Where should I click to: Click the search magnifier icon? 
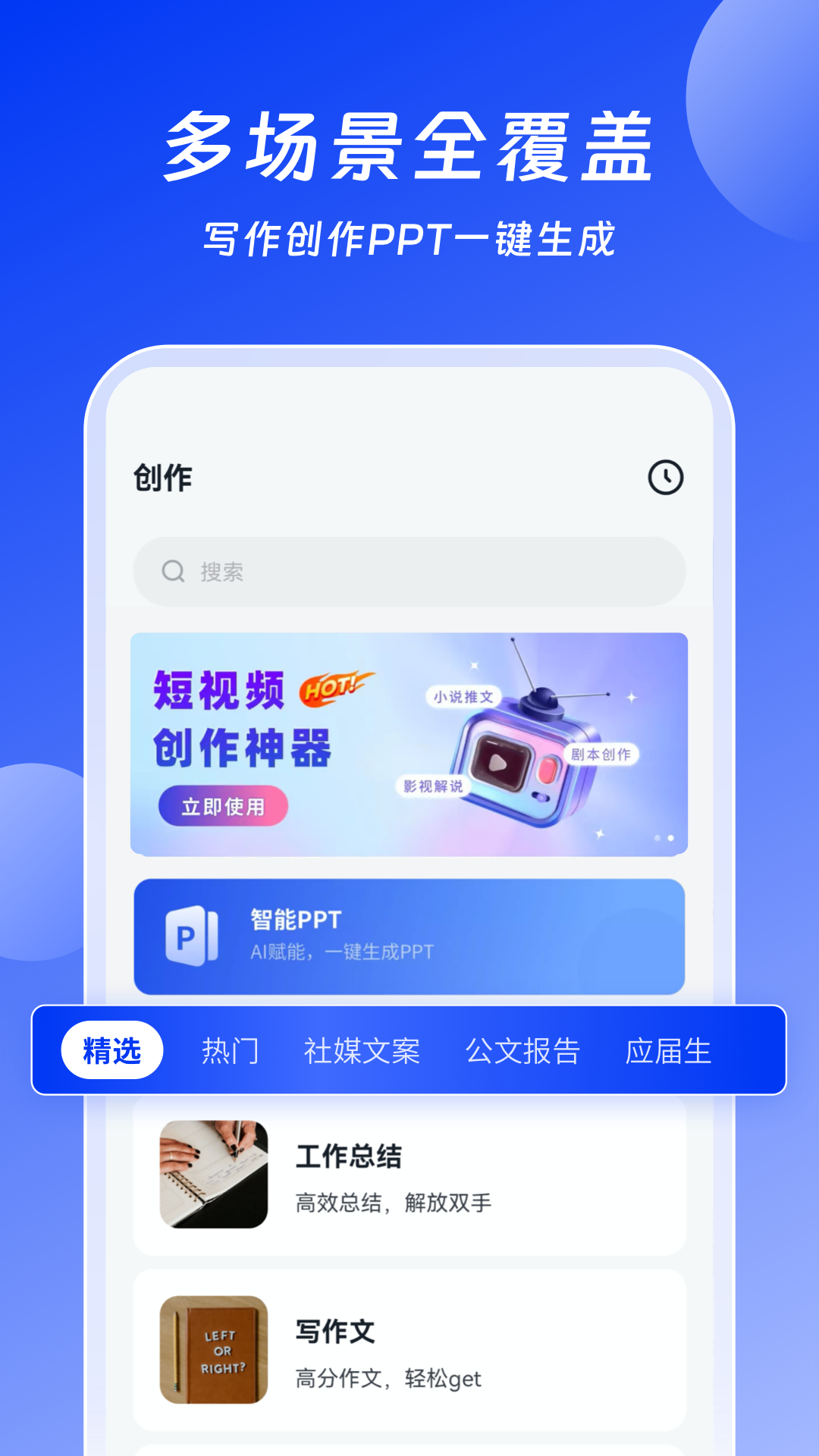(x=173, y=571)
